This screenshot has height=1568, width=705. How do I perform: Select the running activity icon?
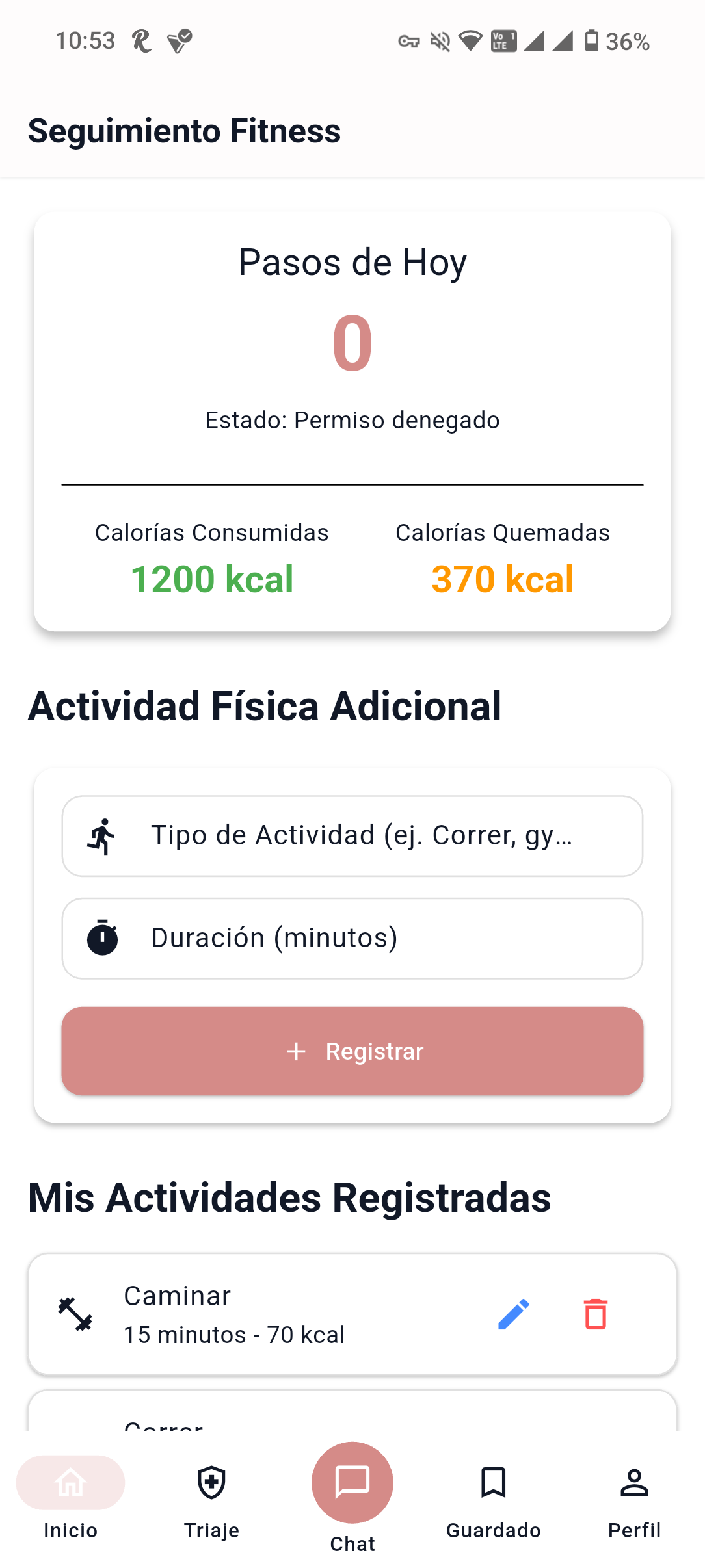pyautogui.click(x=101, y=835)
